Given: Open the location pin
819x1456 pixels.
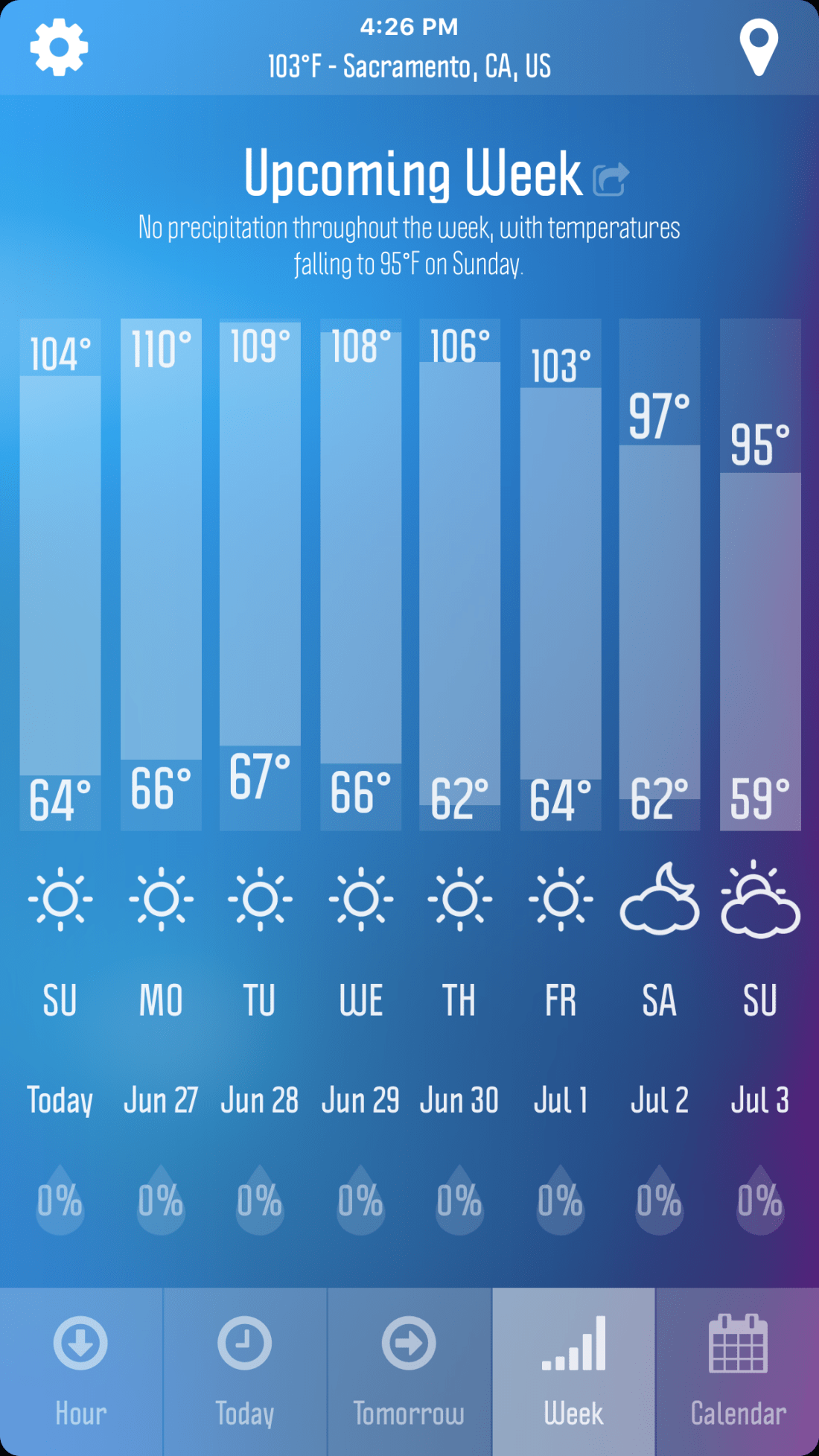Looking at the screenshot, I should click(759, 48).
